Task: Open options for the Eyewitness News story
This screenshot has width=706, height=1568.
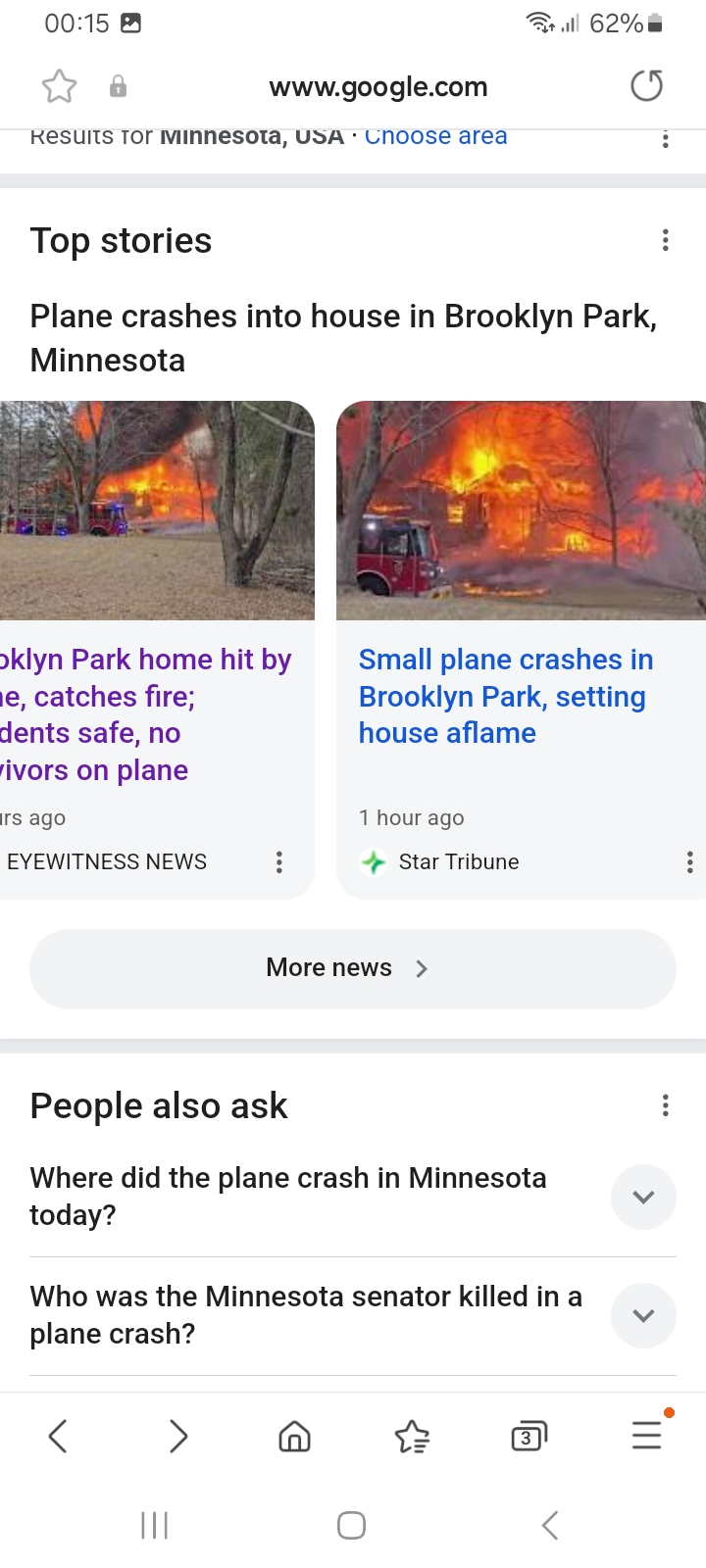Action: click(279, 862)
